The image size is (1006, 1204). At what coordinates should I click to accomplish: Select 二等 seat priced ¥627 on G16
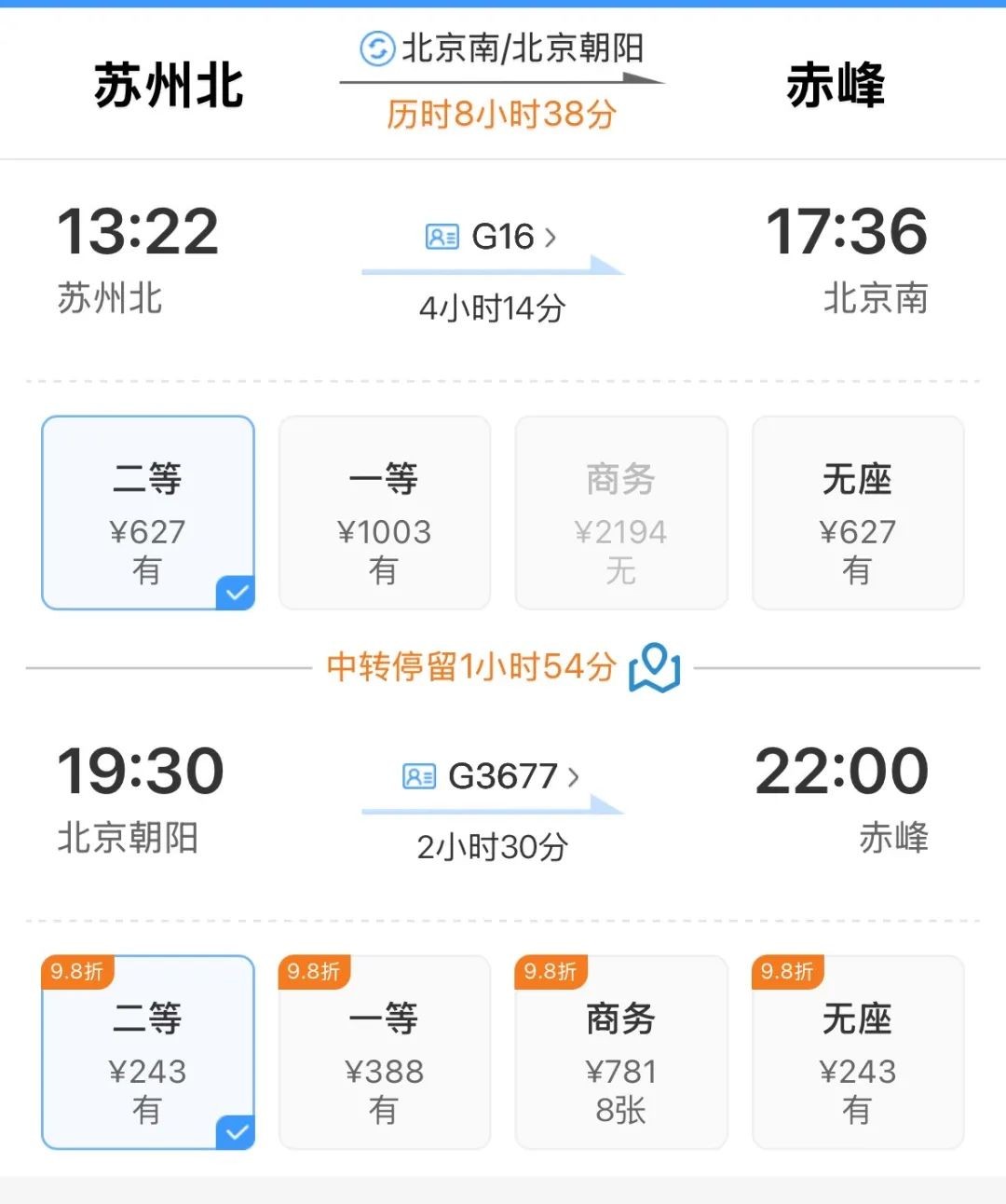click(148, 513)
